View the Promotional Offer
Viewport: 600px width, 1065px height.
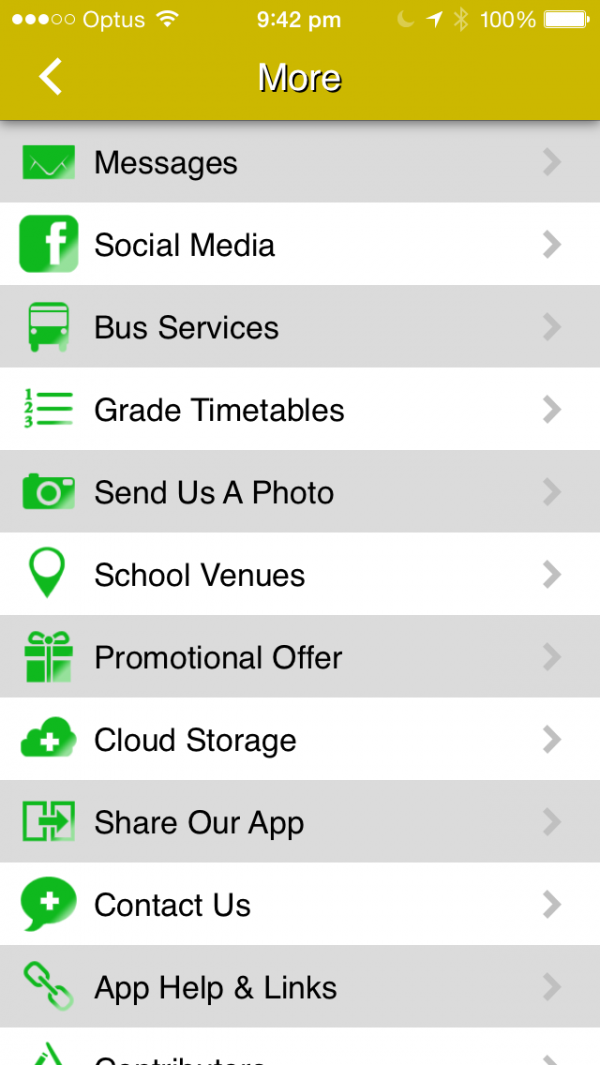300,657
